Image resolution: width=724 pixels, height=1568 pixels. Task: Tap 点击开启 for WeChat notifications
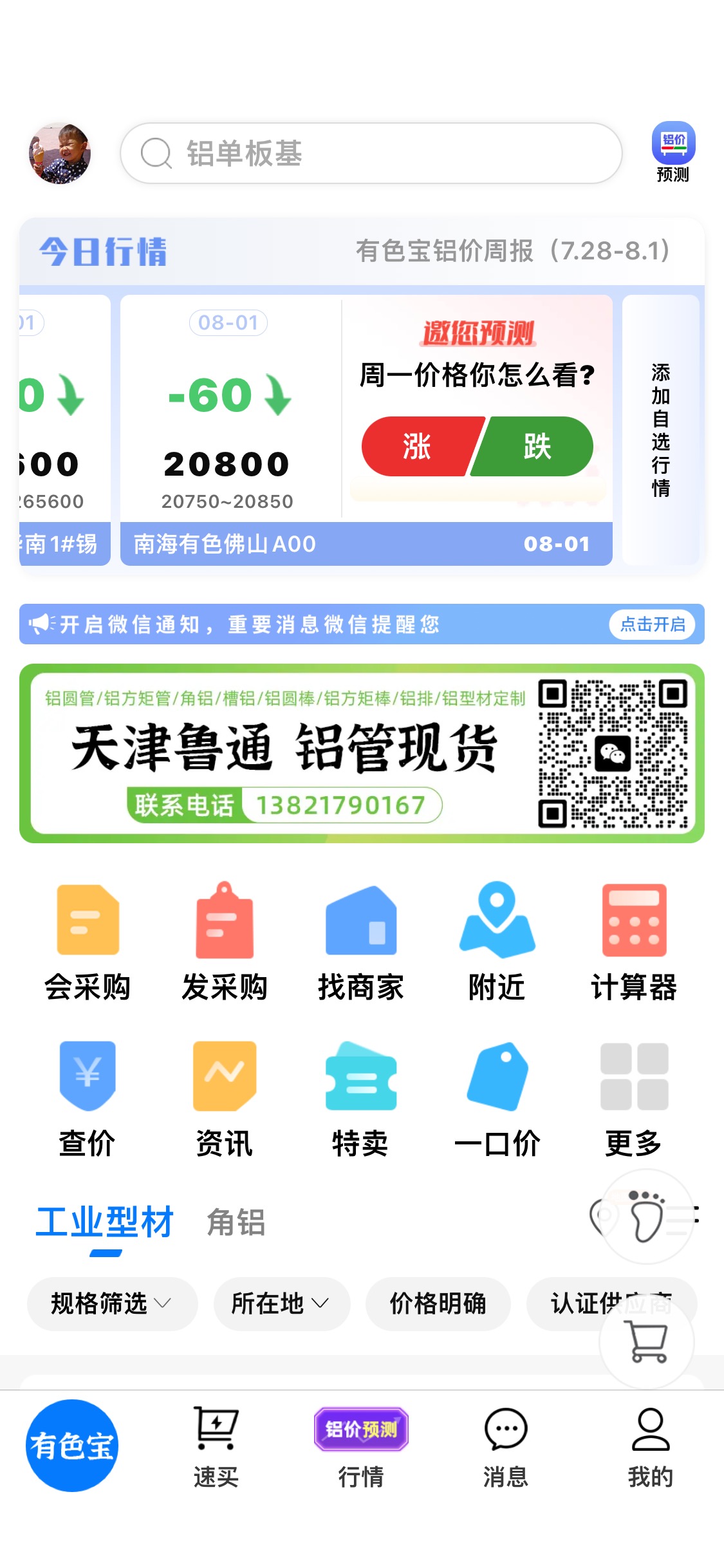pos(653,624)
